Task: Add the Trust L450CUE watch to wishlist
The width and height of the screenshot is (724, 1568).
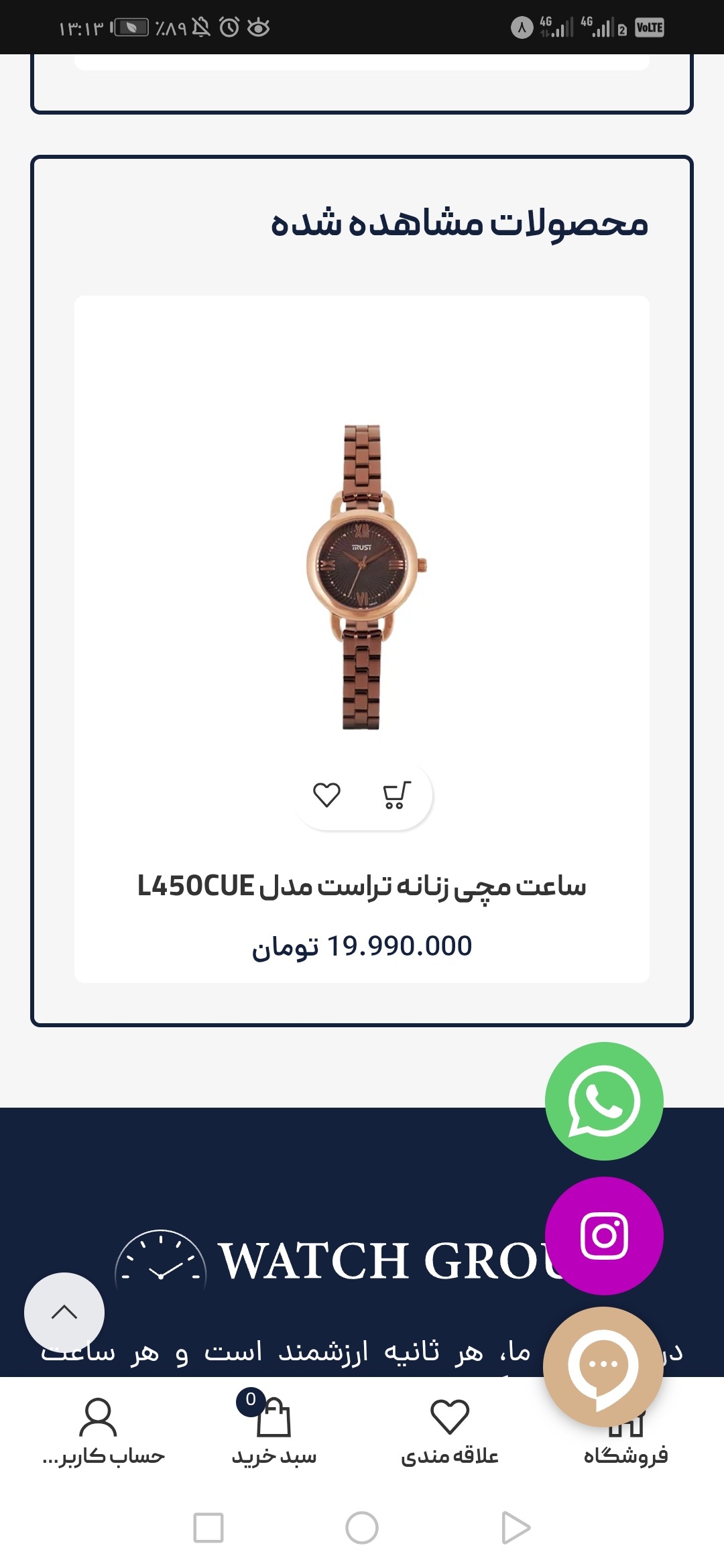Action: (x=326, y=795)
